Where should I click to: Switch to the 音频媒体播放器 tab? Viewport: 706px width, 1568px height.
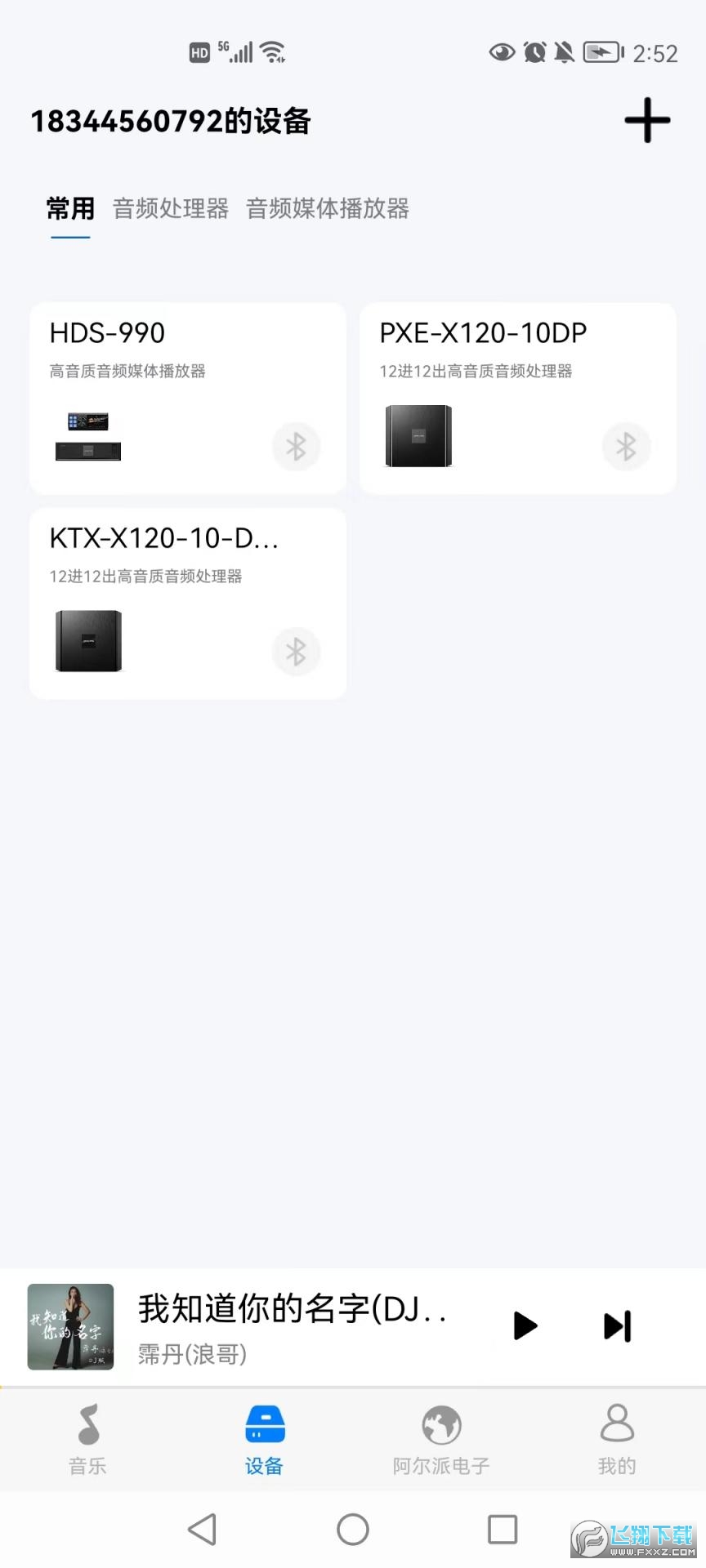(328, 208)
